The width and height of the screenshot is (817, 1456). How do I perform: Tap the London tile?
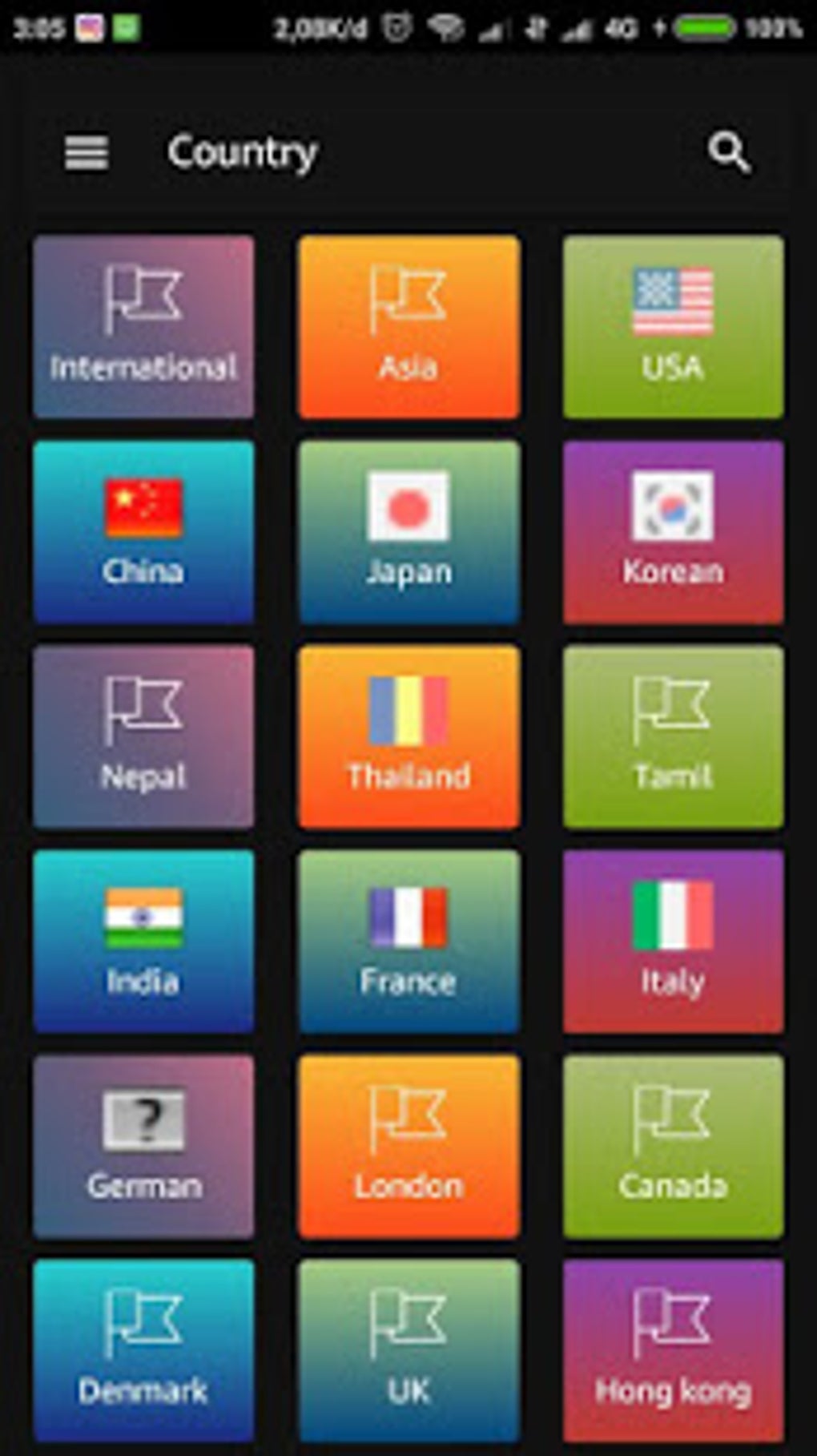408,1147
